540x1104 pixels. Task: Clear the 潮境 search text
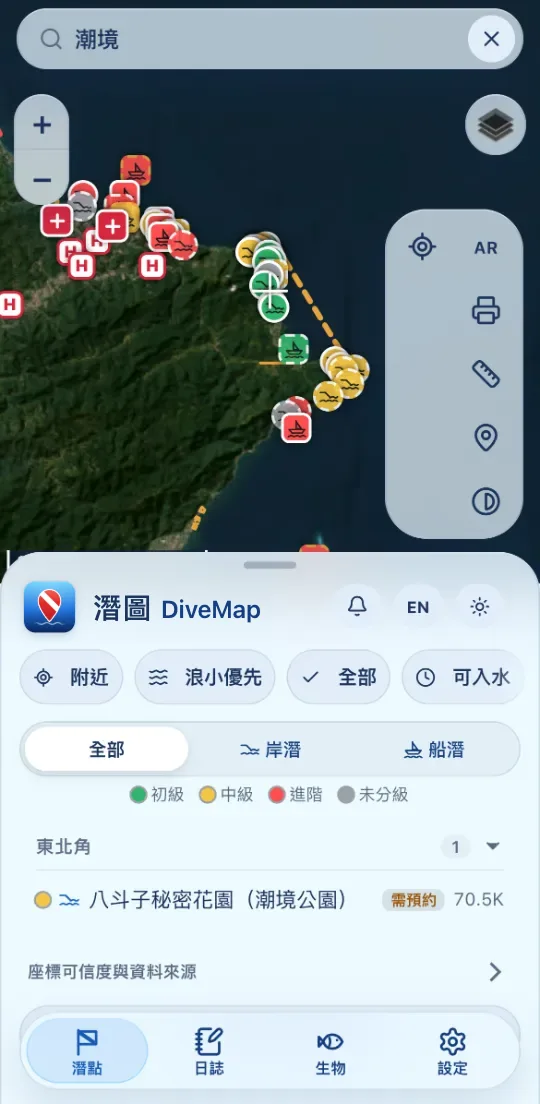tap(491, 39)
